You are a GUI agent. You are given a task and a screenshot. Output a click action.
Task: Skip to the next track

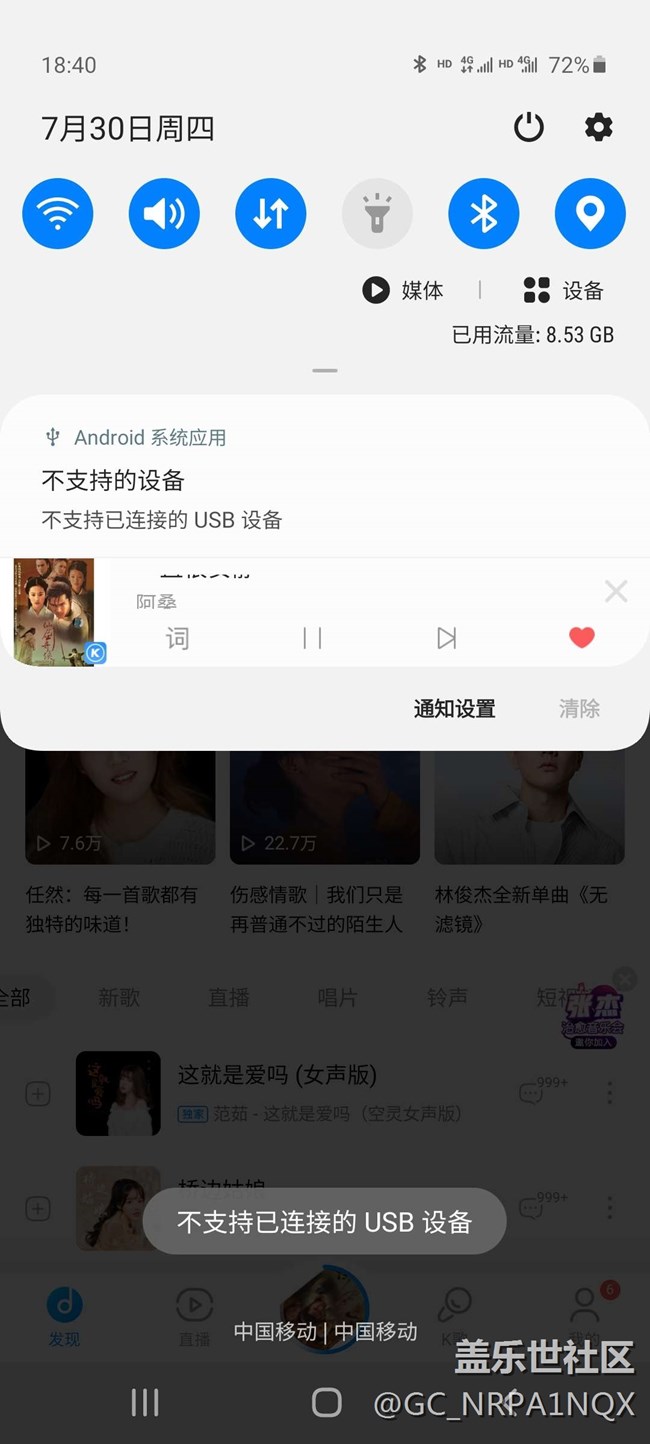446,638
